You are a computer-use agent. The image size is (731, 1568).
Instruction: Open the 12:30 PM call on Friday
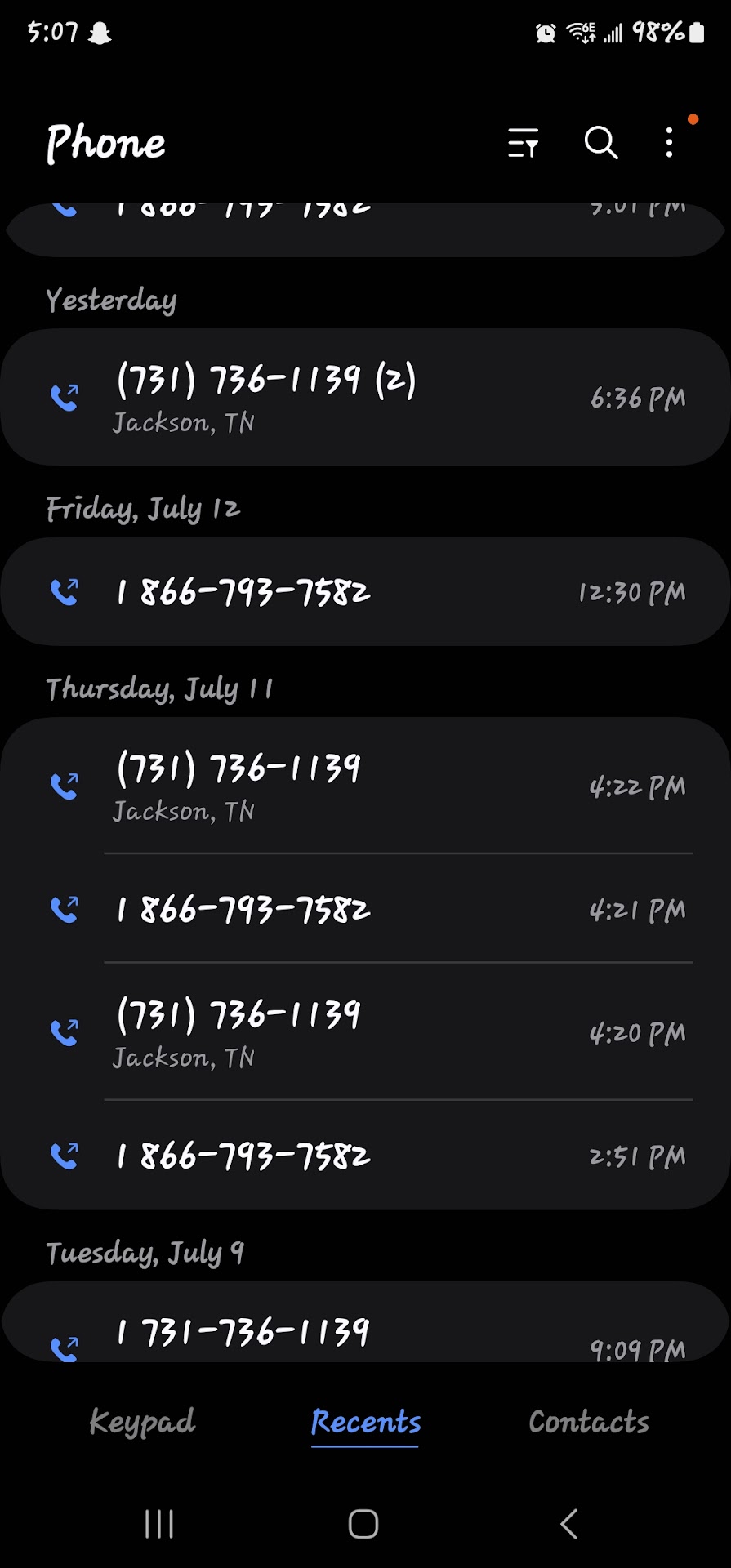point(365,592)
